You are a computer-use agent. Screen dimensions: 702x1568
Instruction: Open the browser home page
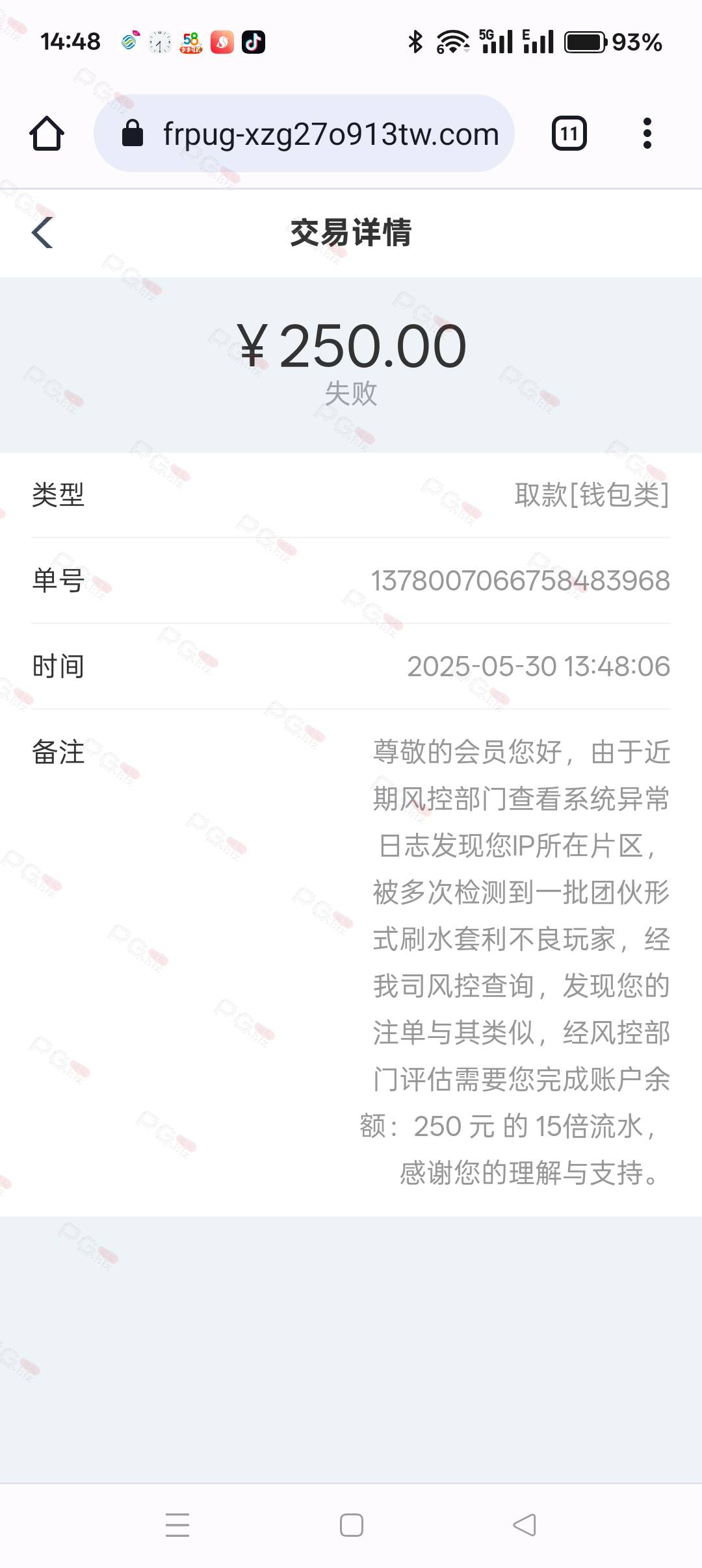coord(47,133)
